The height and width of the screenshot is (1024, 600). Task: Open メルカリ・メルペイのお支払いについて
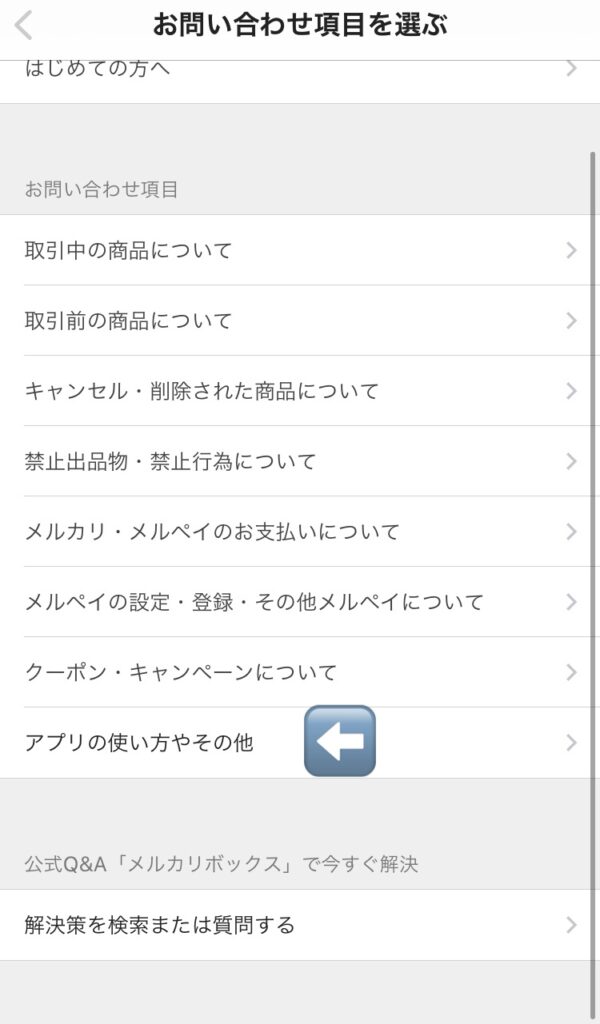[x=300, y=532]
